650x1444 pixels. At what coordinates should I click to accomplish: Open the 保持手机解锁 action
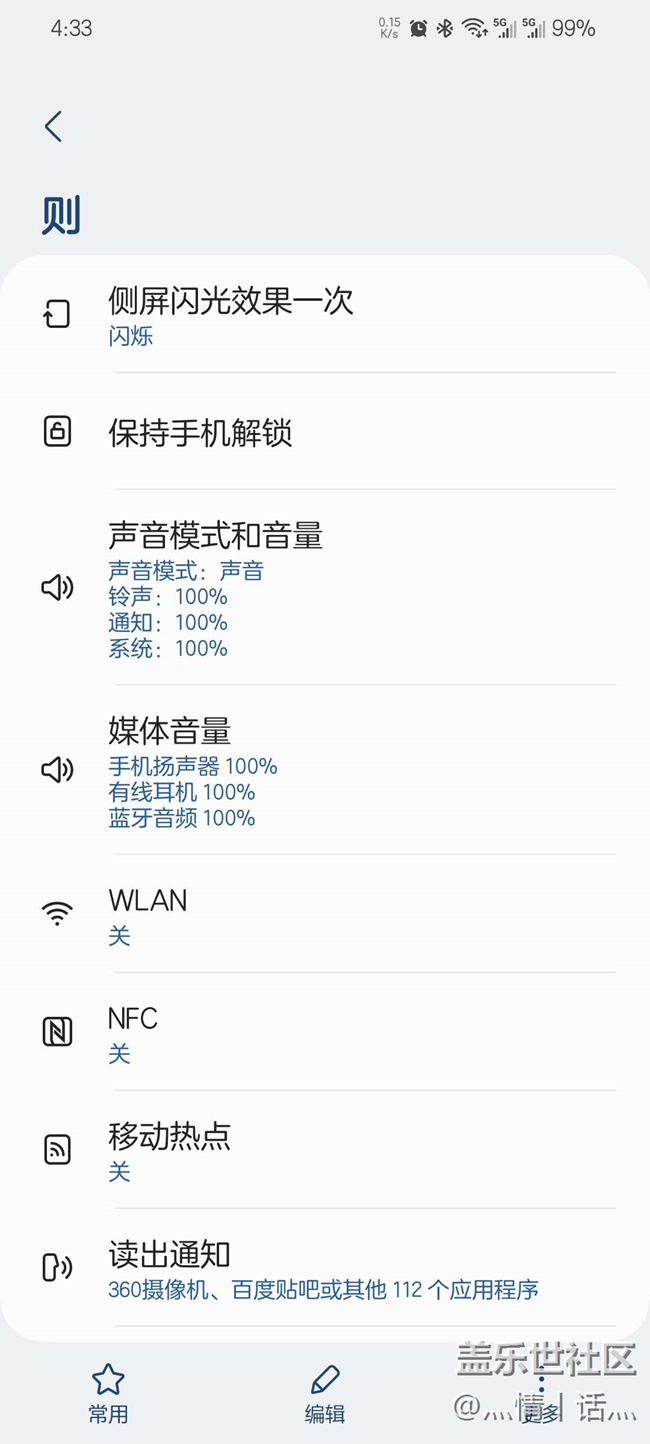pos(325,433)
